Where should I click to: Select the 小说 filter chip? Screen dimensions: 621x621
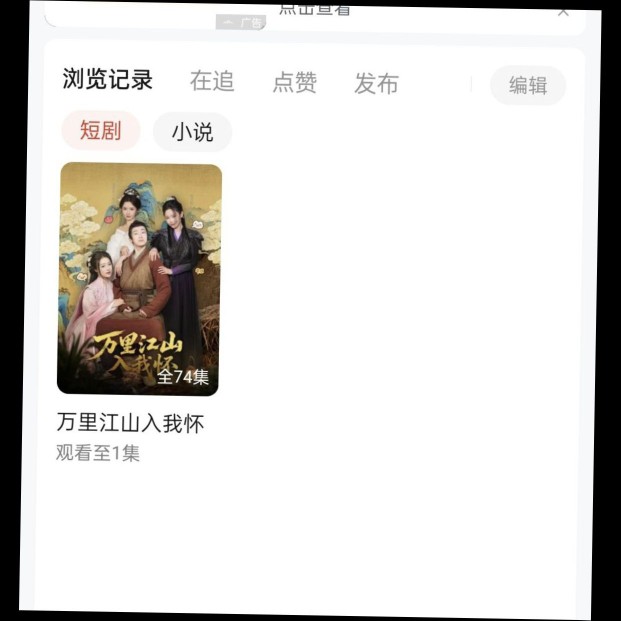coord(192,133)
